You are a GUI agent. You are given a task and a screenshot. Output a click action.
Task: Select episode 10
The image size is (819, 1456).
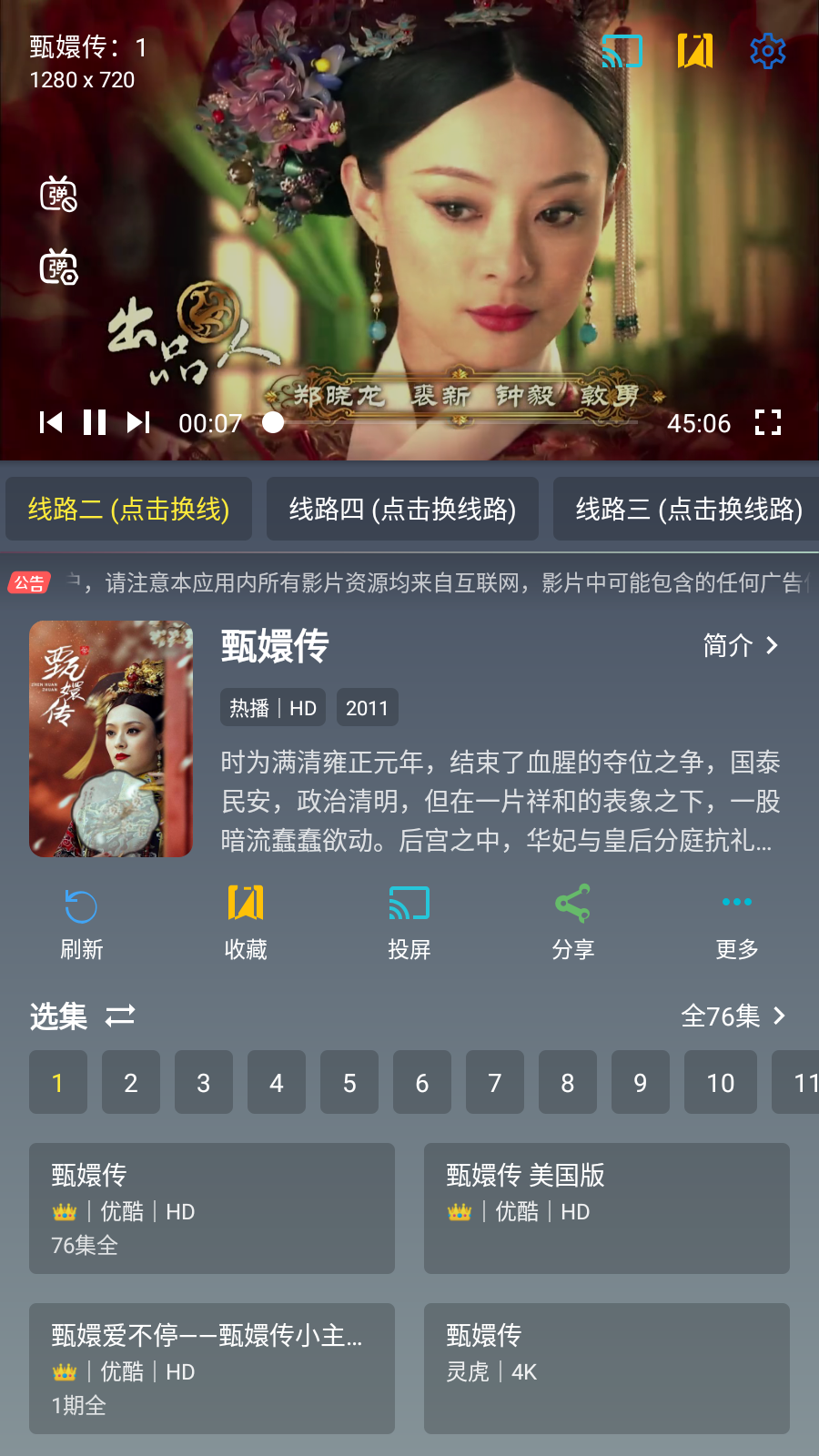coord(720,1082)
